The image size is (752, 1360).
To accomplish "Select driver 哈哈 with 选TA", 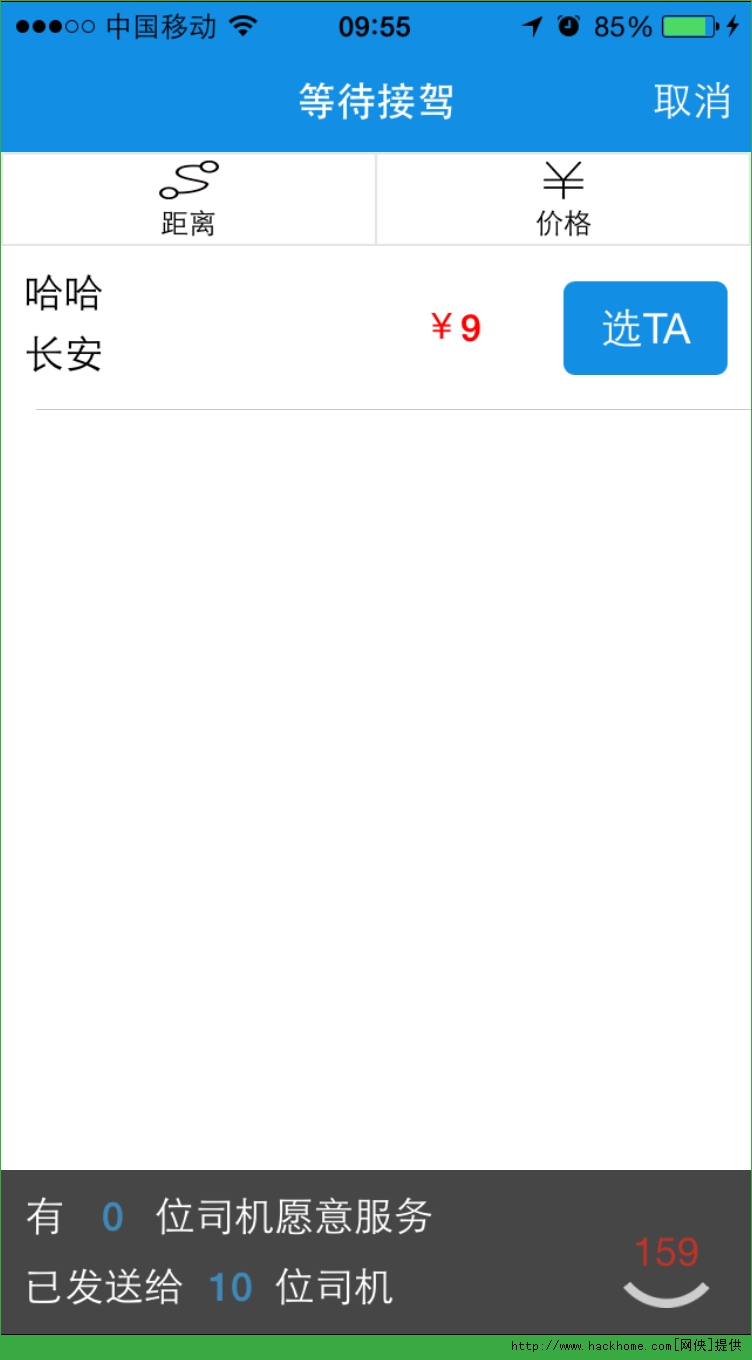I will tap(645, 328).
